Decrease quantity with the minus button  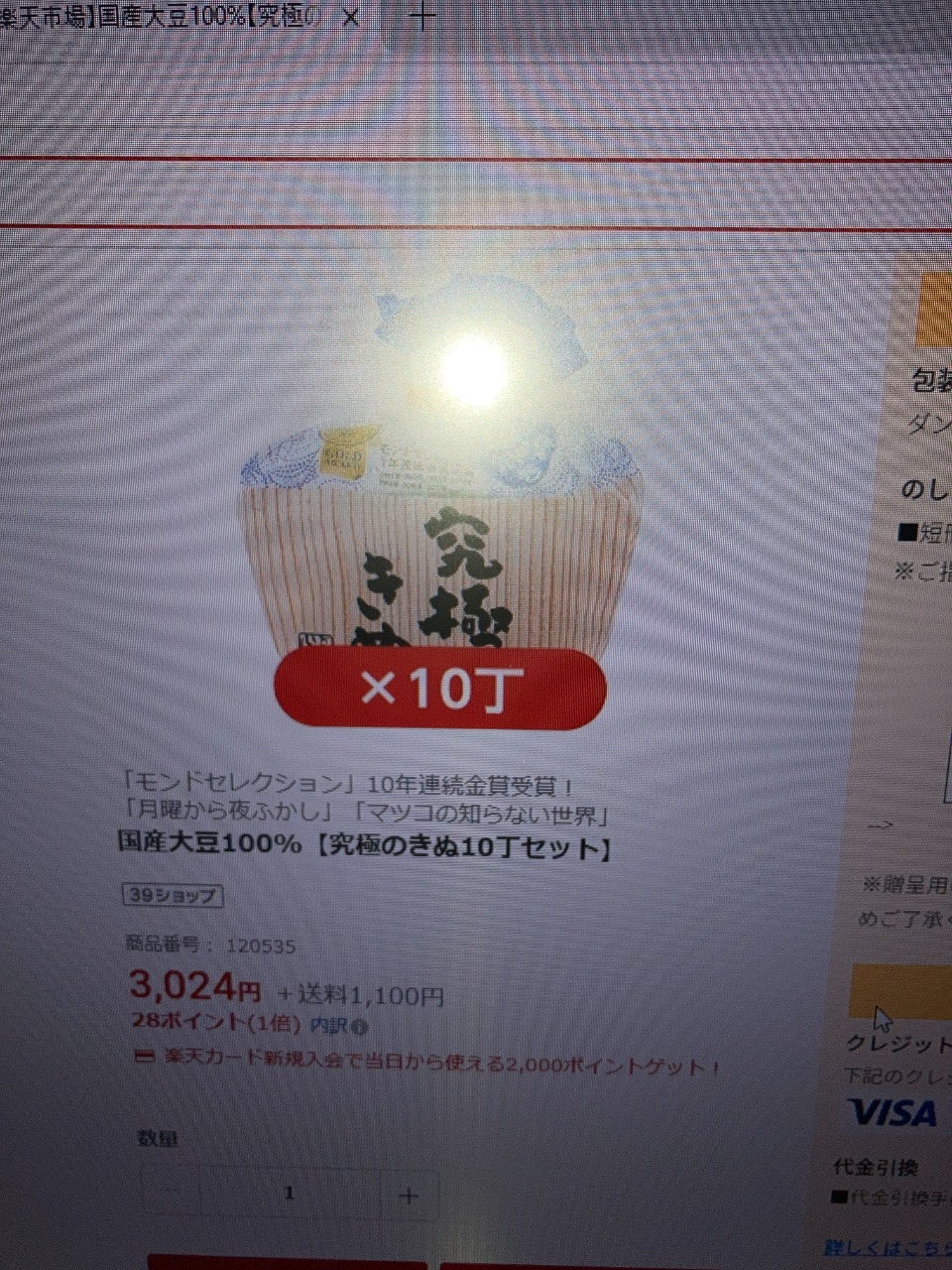tap(171, 1193)
